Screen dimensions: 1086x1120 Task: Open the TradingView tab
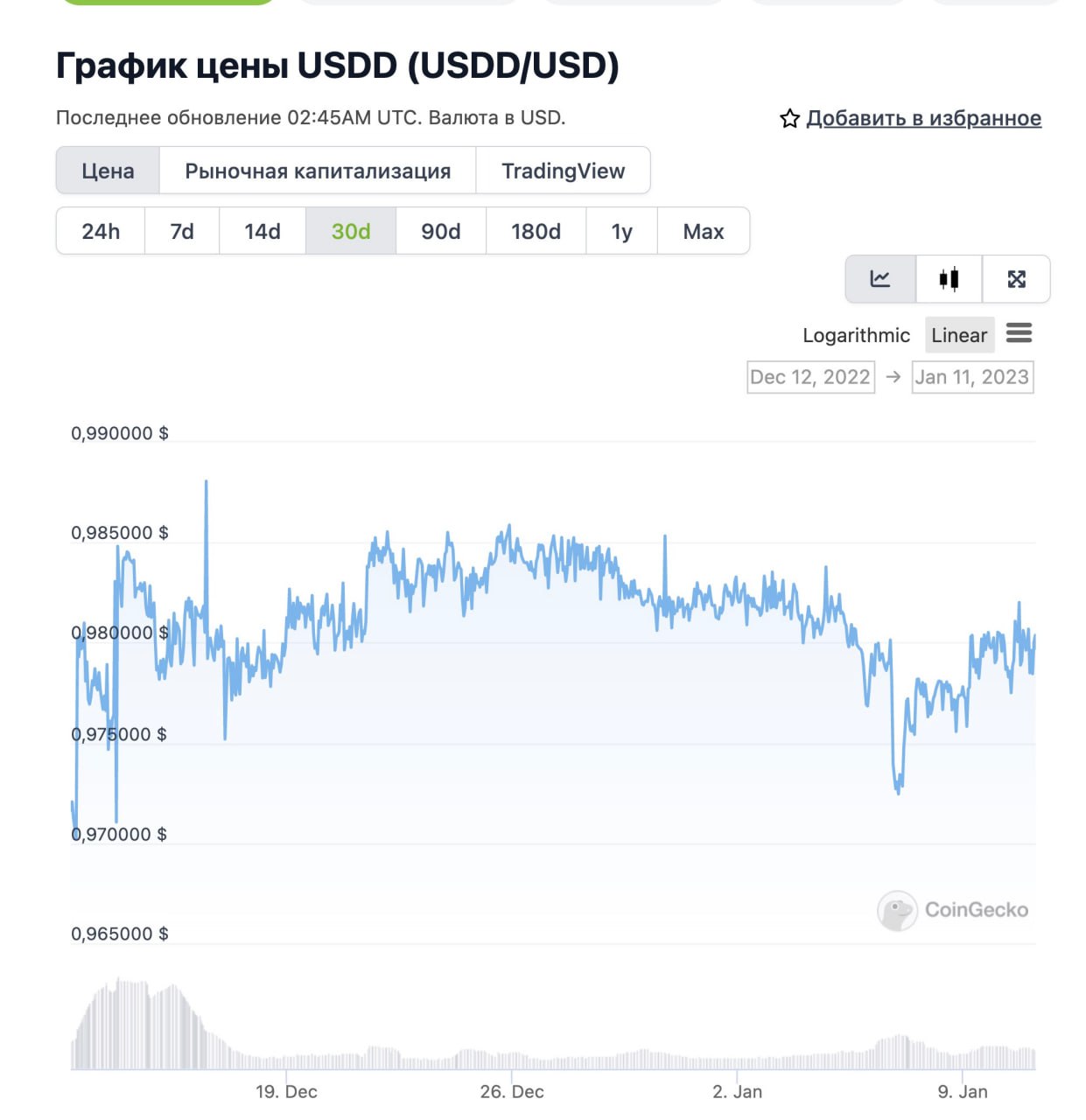(x=563, y=171)
